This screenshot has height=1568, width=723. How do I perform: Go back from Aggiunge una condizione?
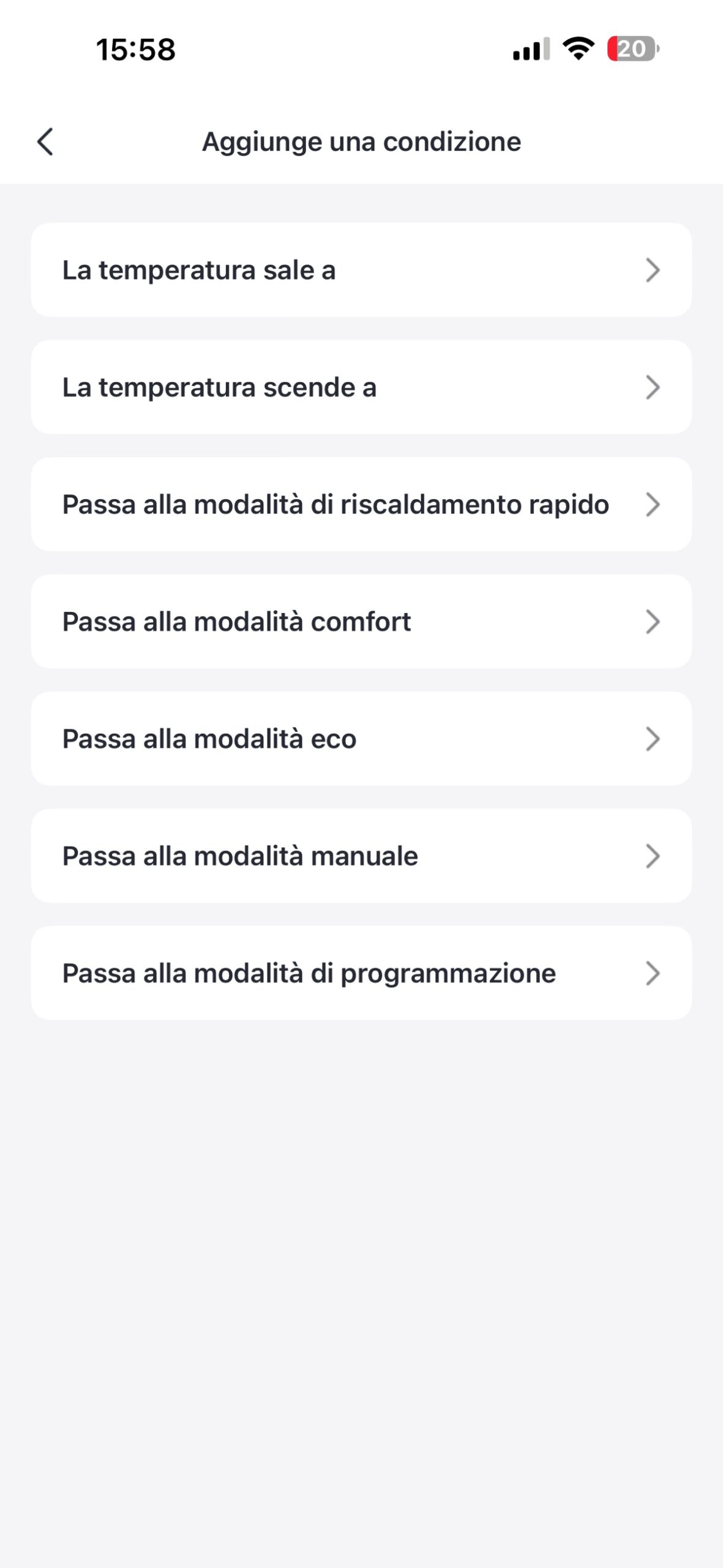45,142
